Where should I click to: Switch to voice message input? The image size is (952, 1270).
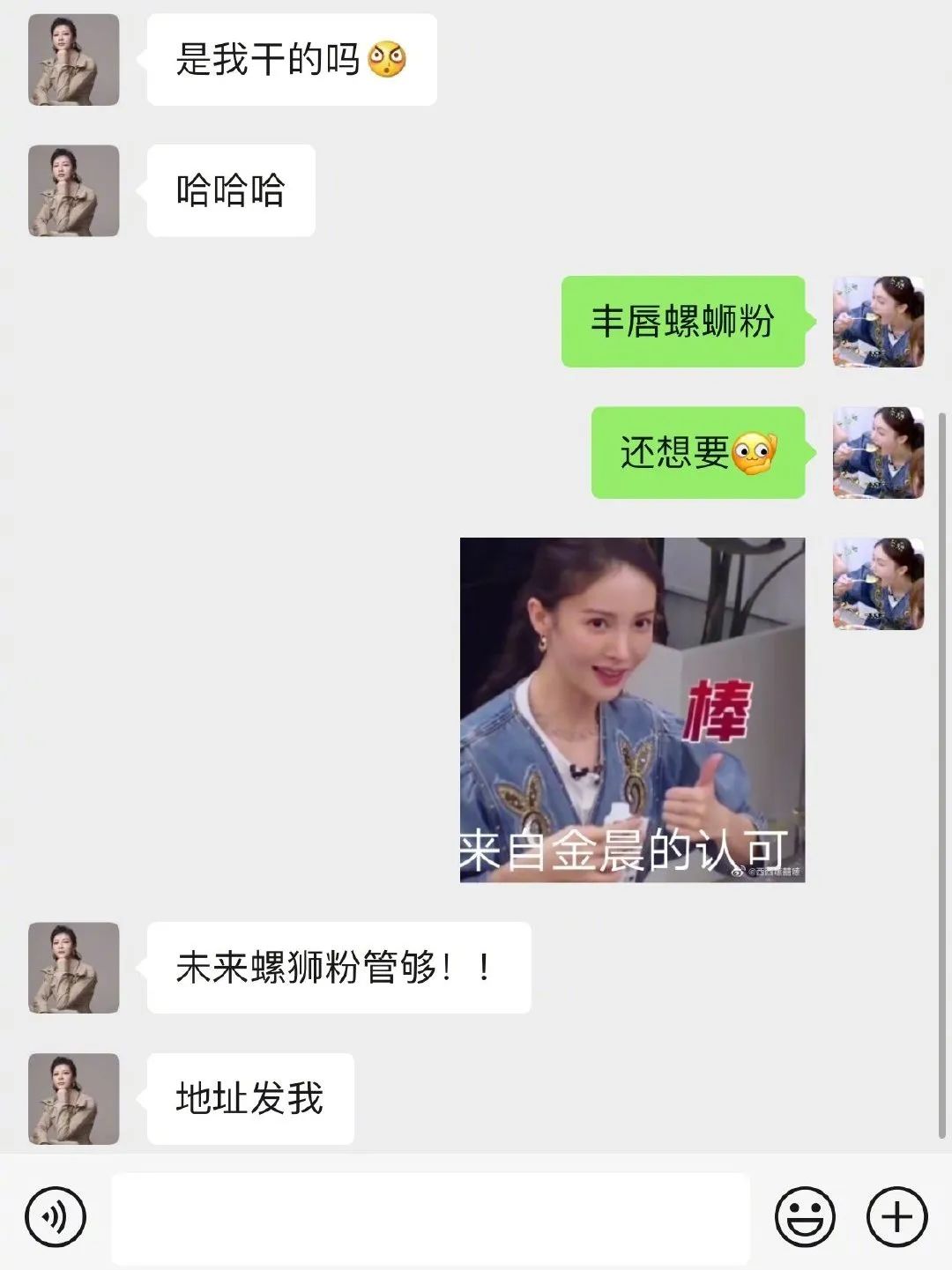(56, 1217)
